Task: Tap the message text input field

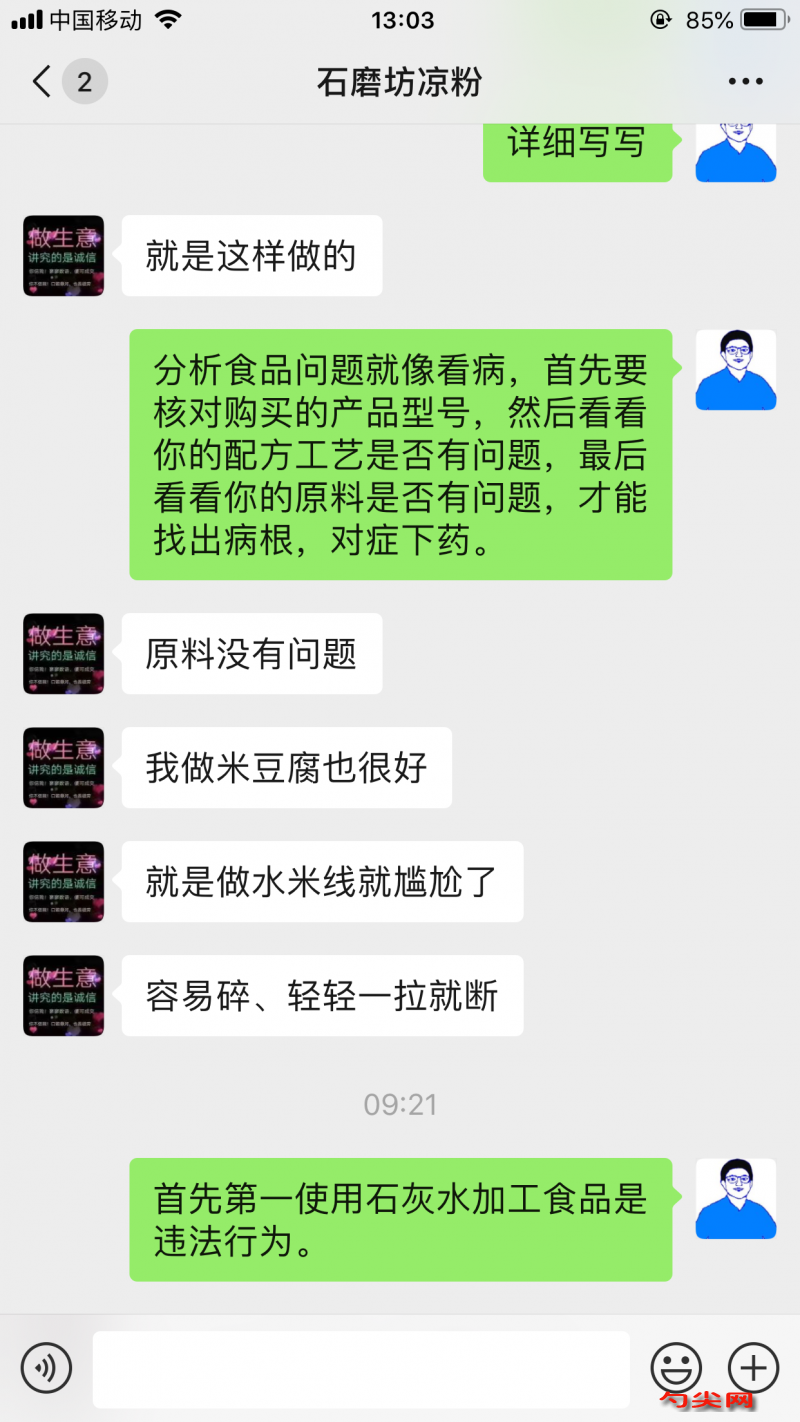Action: pyautogui.click(x=361, y=1368)
